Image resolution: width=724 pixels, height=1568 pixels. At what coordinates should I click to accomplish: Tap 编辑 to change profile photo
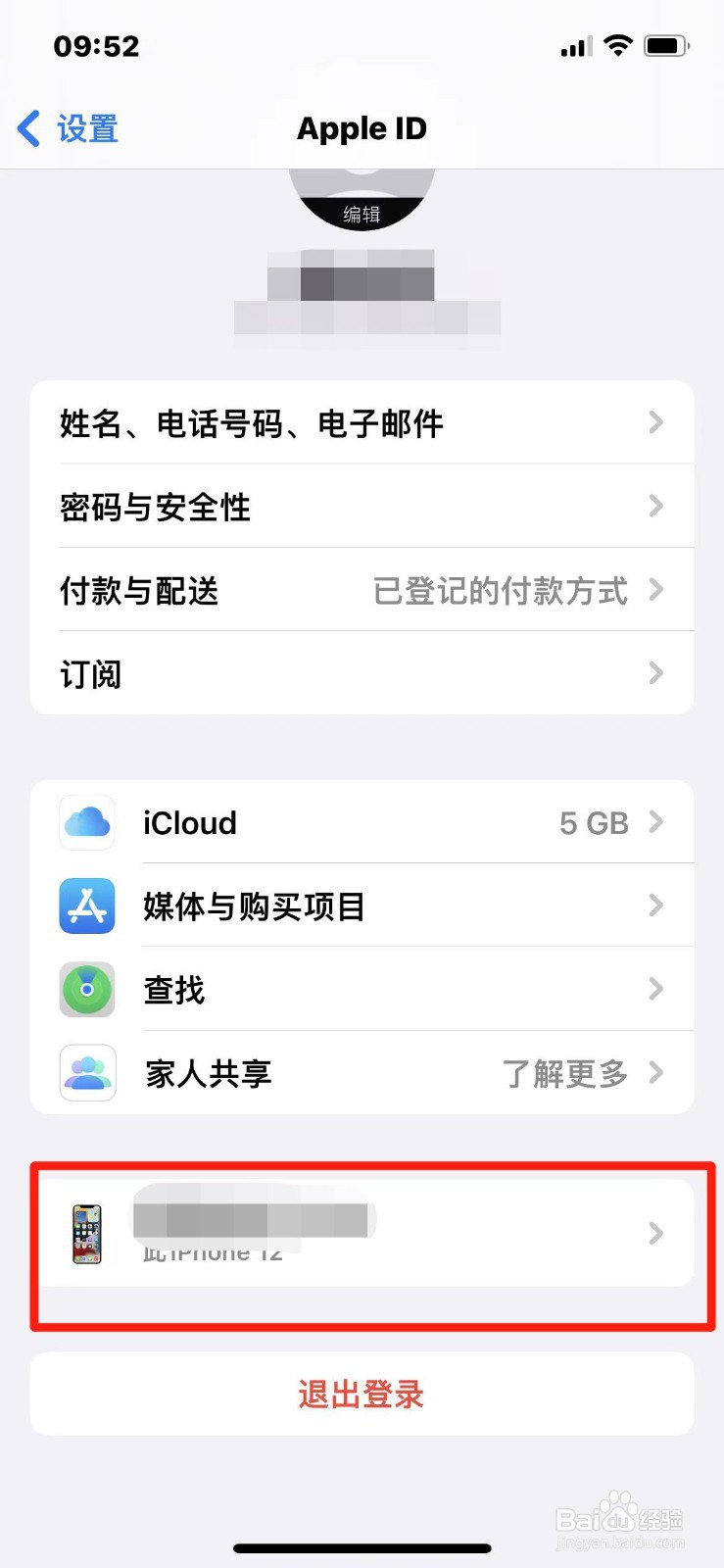point(362,216)
